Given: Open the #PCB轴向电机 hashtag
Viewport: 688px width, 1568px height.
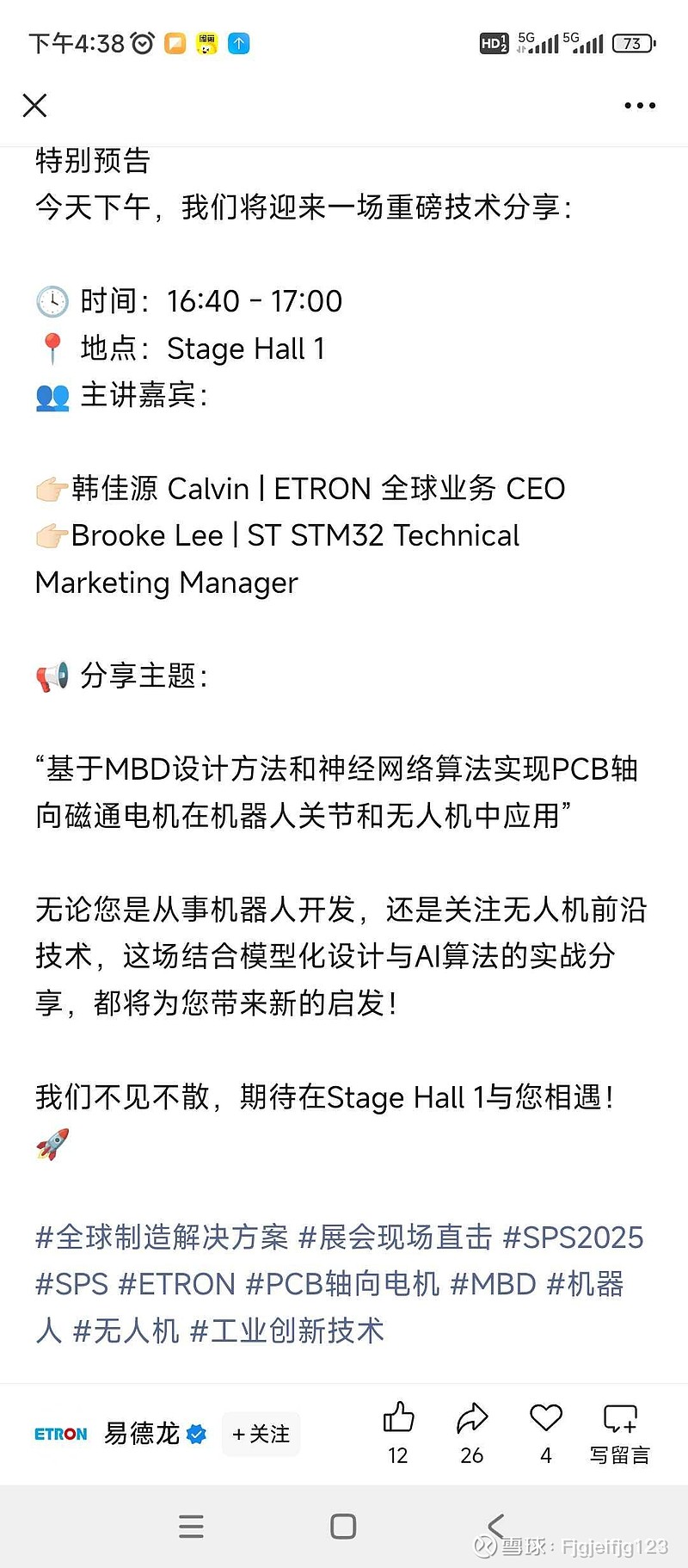Looking at the screenshot, I should [x=344, y=1283].
